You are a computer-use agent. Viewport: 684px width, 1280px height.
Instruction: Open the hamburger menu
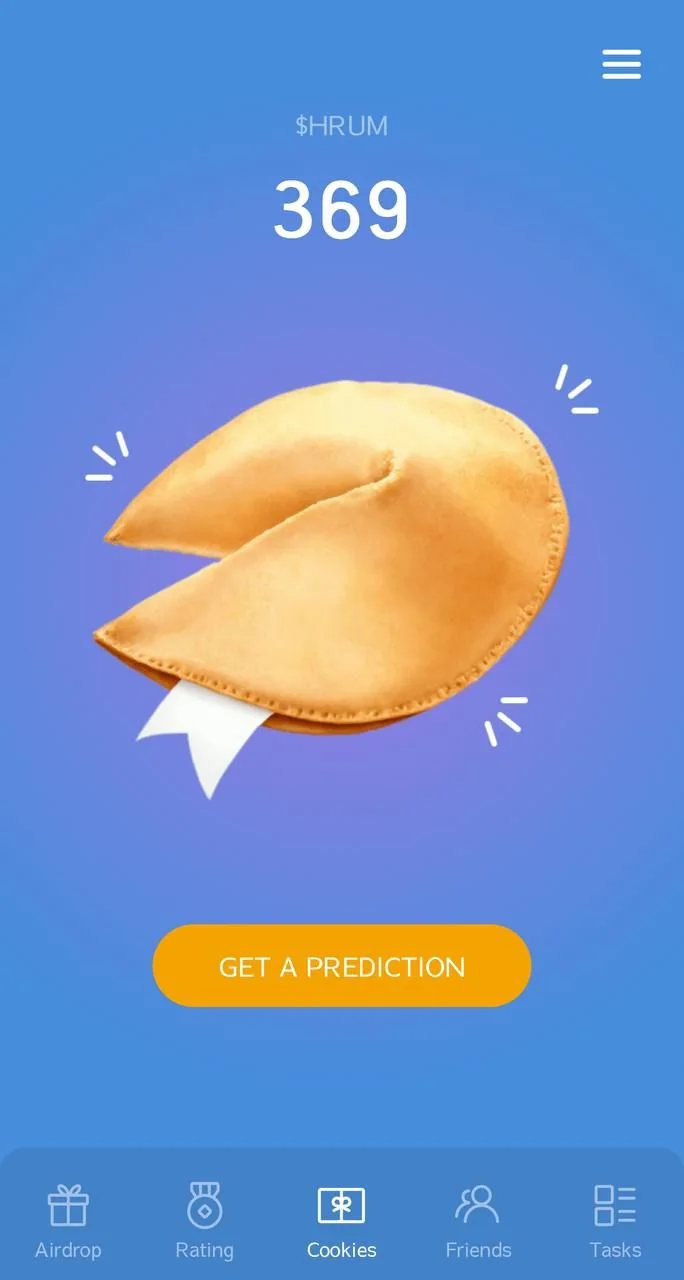tap(621, 64)
